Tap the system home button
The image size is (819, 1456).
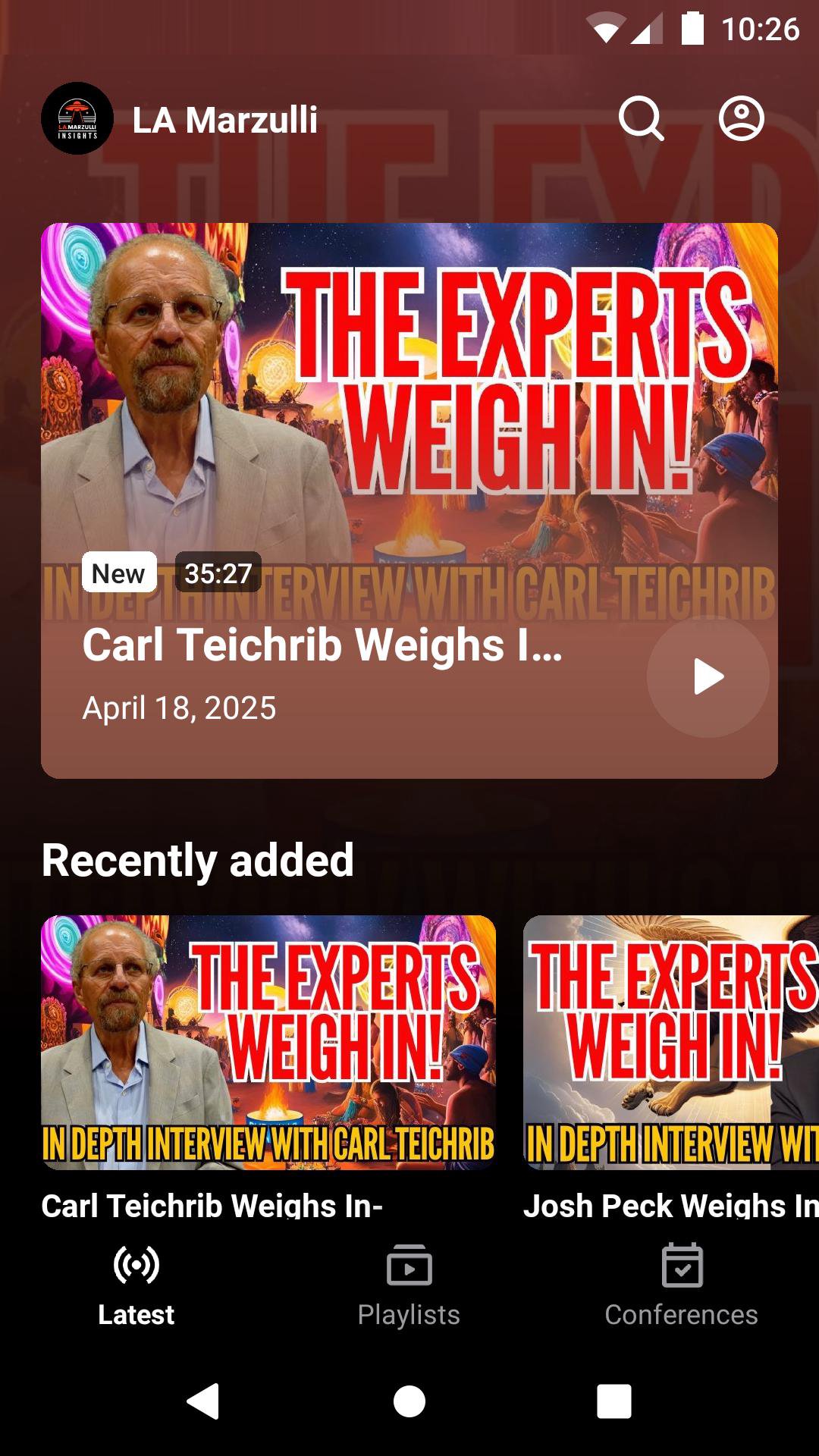(409, 1401)
